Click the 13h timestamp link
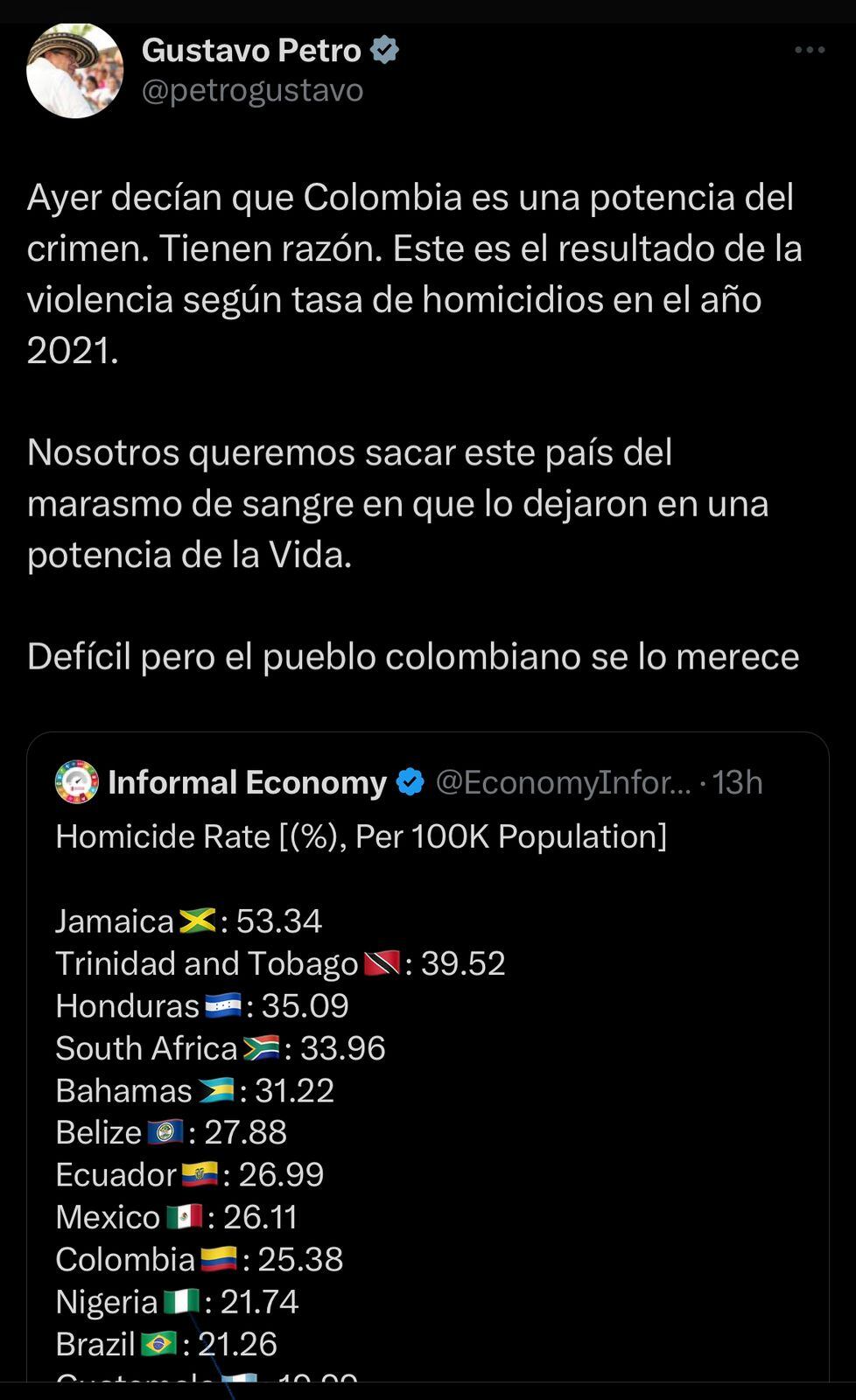856x1400 pixels. (x=737, y=781)
